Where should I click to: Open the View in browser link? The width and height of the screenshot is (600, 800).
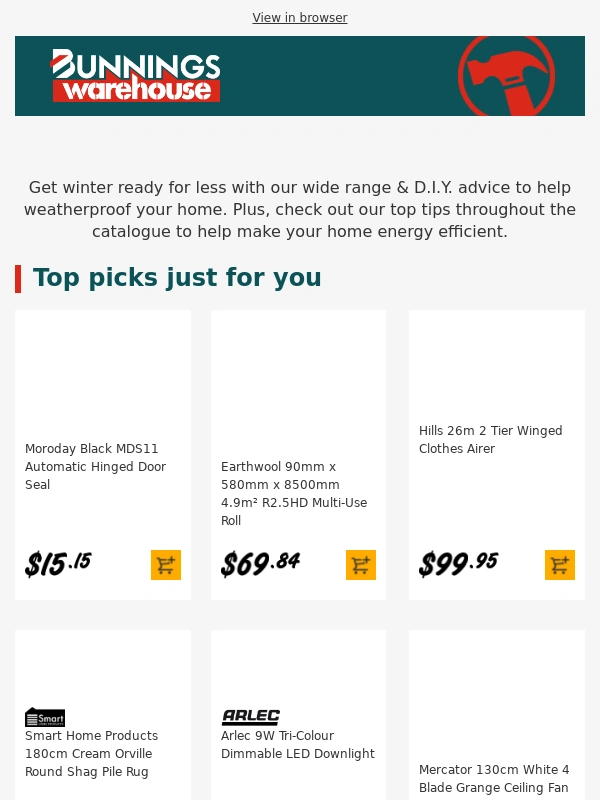299,18
